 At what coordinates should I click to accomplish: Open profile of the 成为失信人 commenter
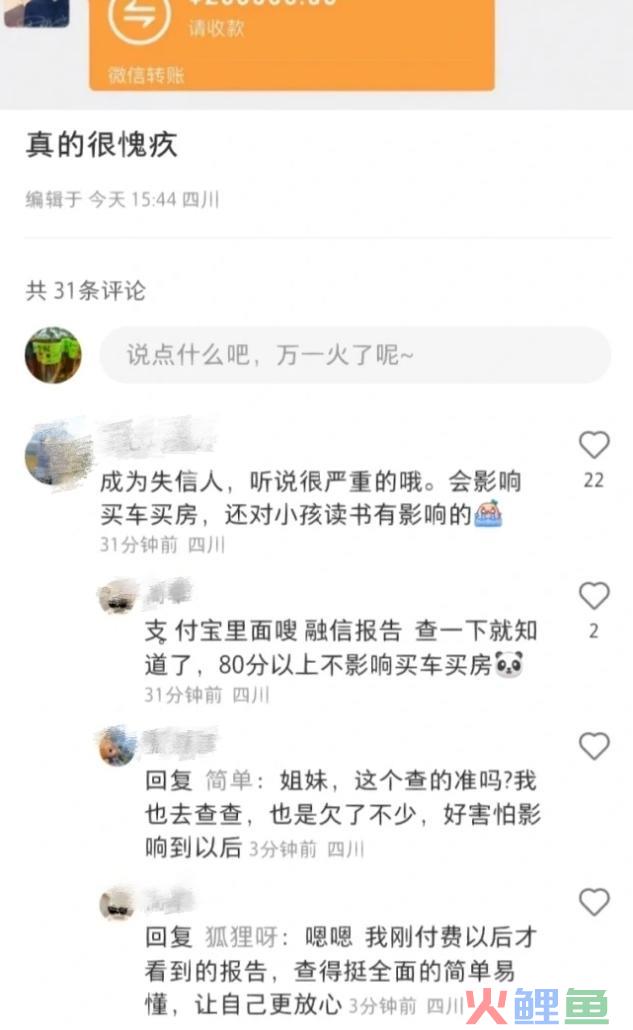[54, 455]
